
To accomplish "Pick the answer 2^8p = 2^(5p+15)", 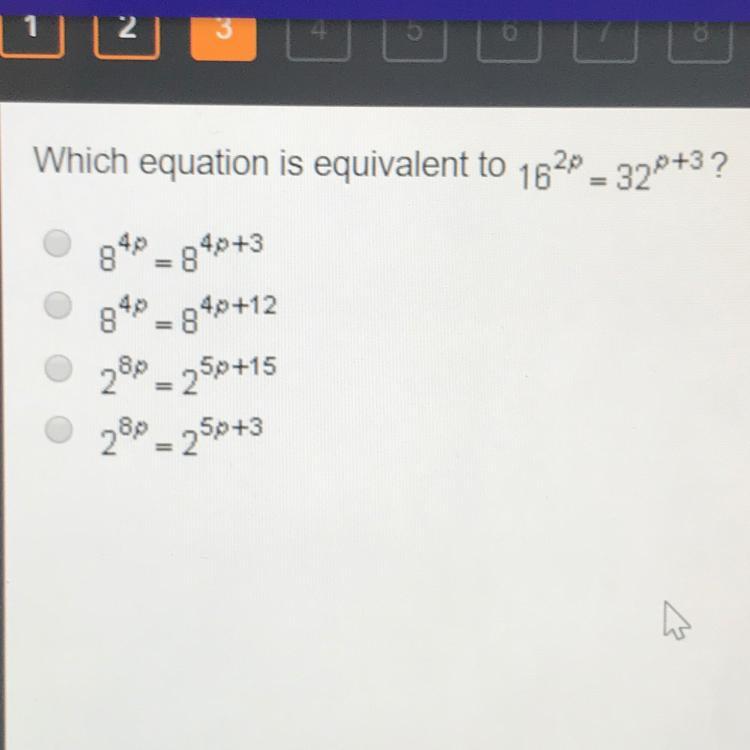I will [x=59, y=369].
